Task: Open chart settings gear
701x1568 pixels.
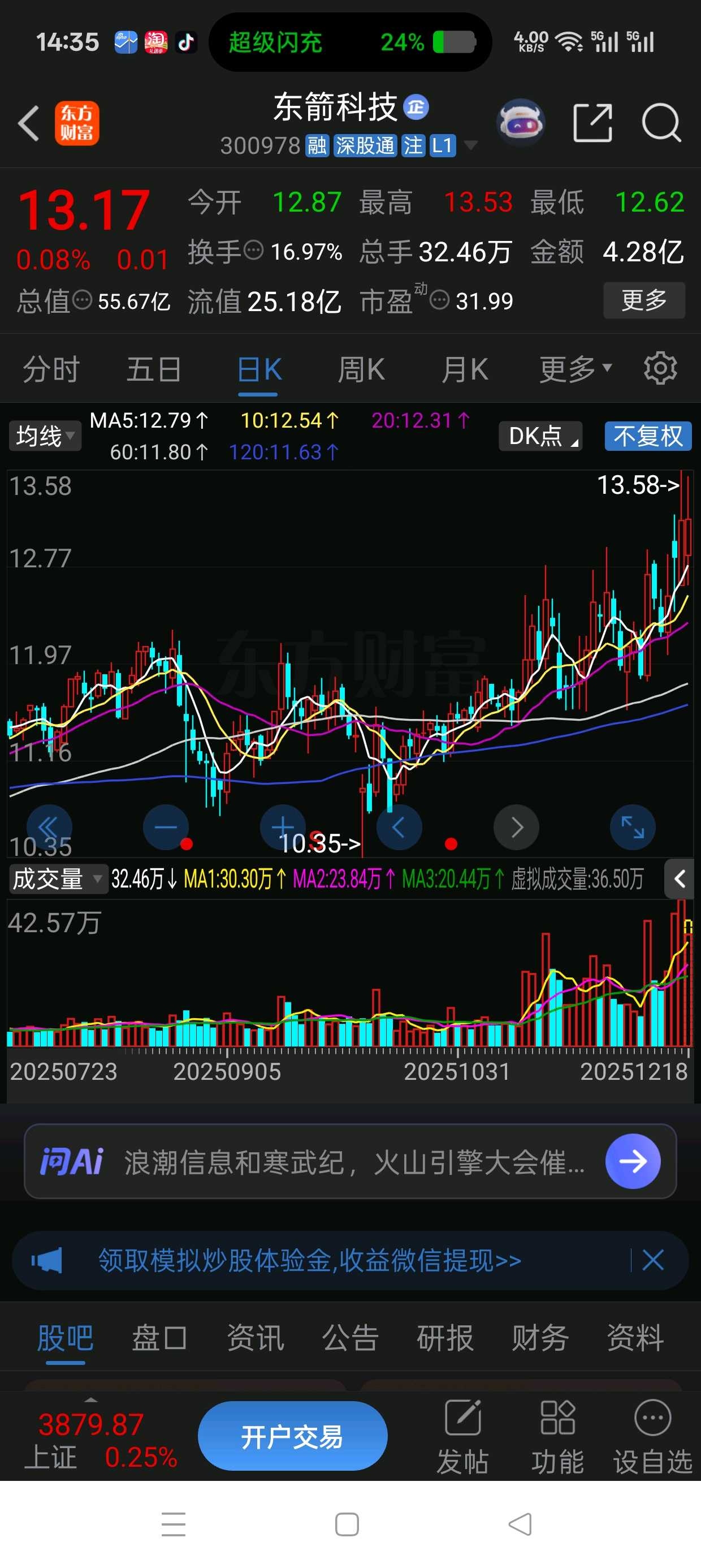Action: click(660, 368)
